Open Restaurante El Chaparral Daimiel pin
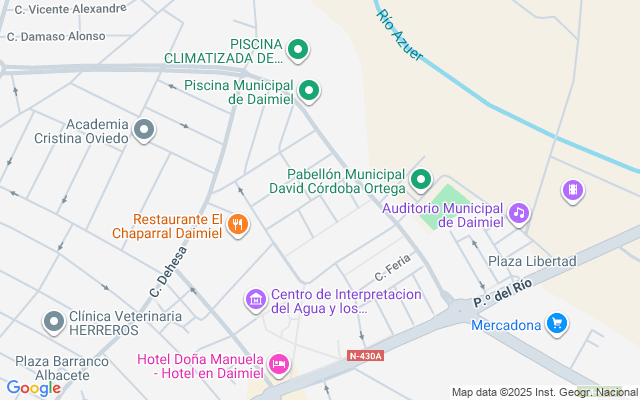 (237, 224)
